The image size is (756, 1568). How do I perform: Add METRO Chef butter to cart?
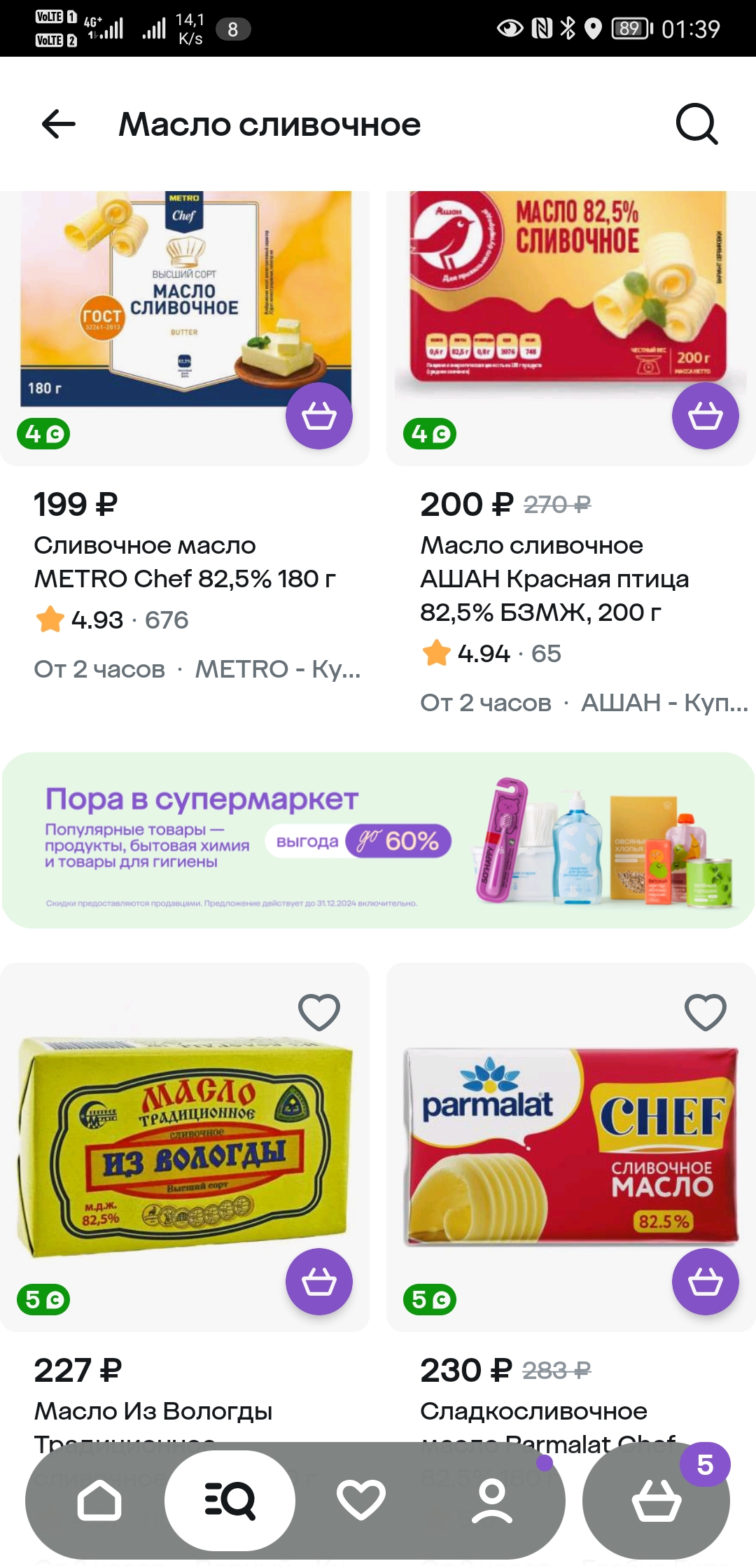tap(318, 416)
